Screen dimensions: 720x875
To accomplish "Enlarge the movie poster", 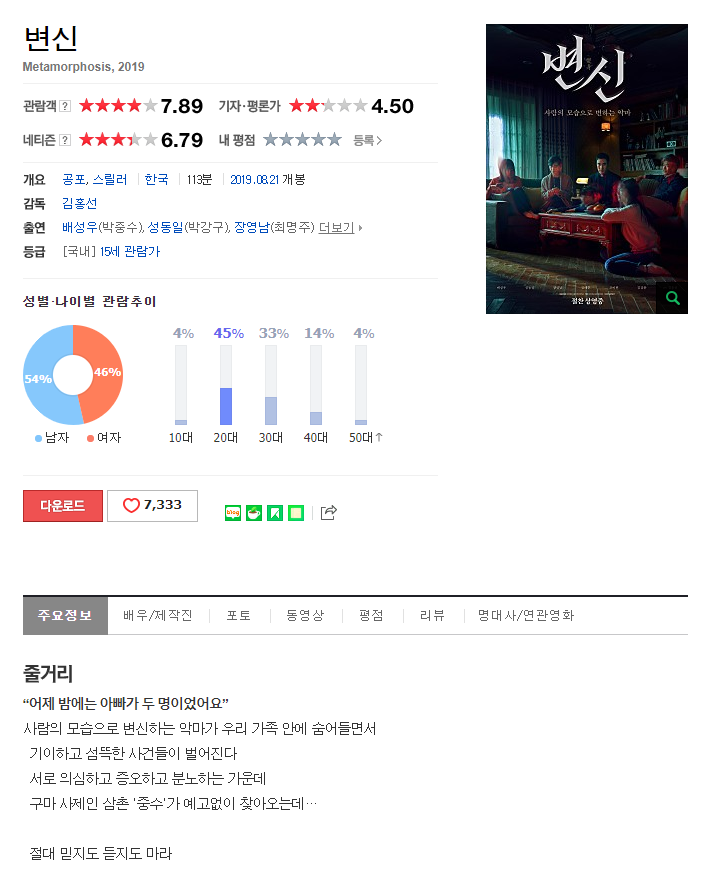I will 672,297.
